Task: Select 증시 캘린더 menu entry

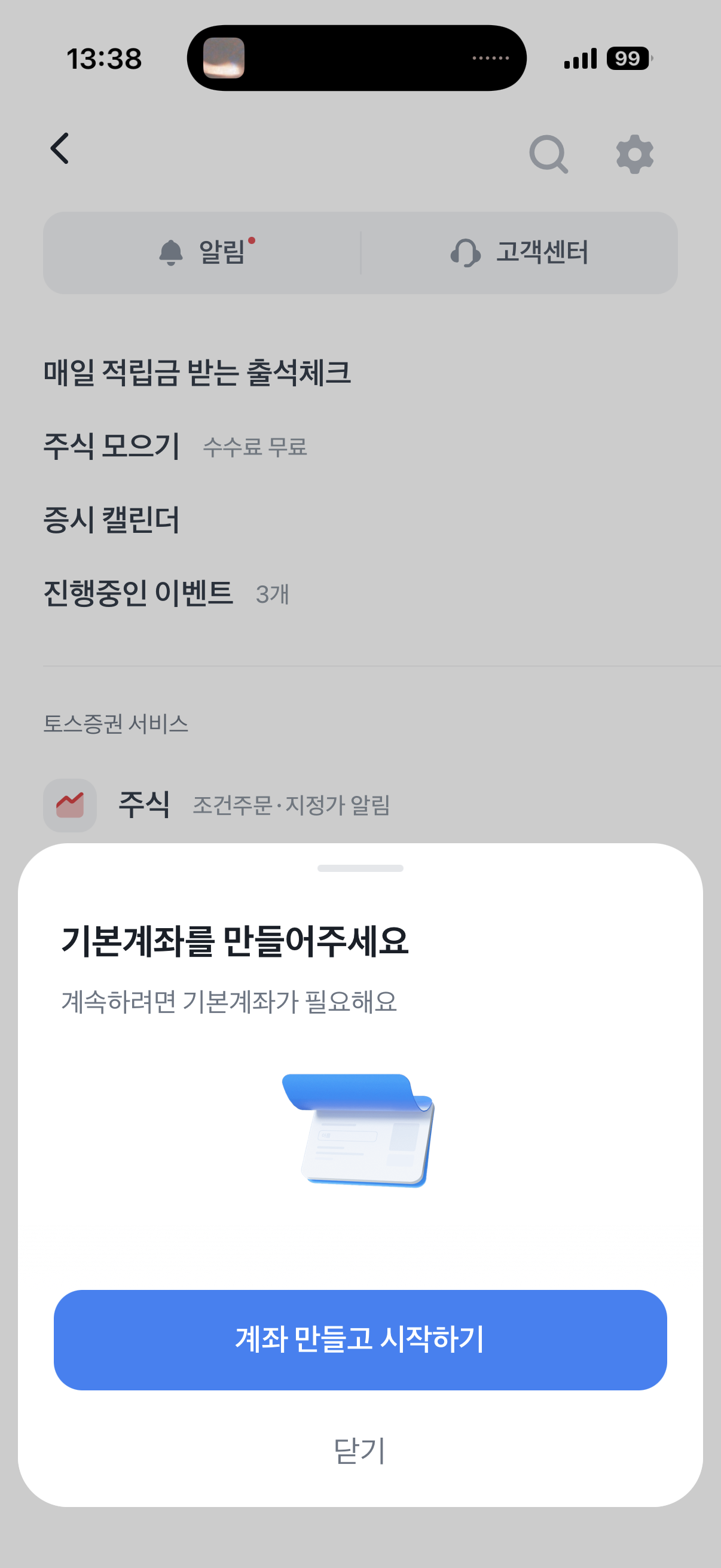Action: (111, 521)
